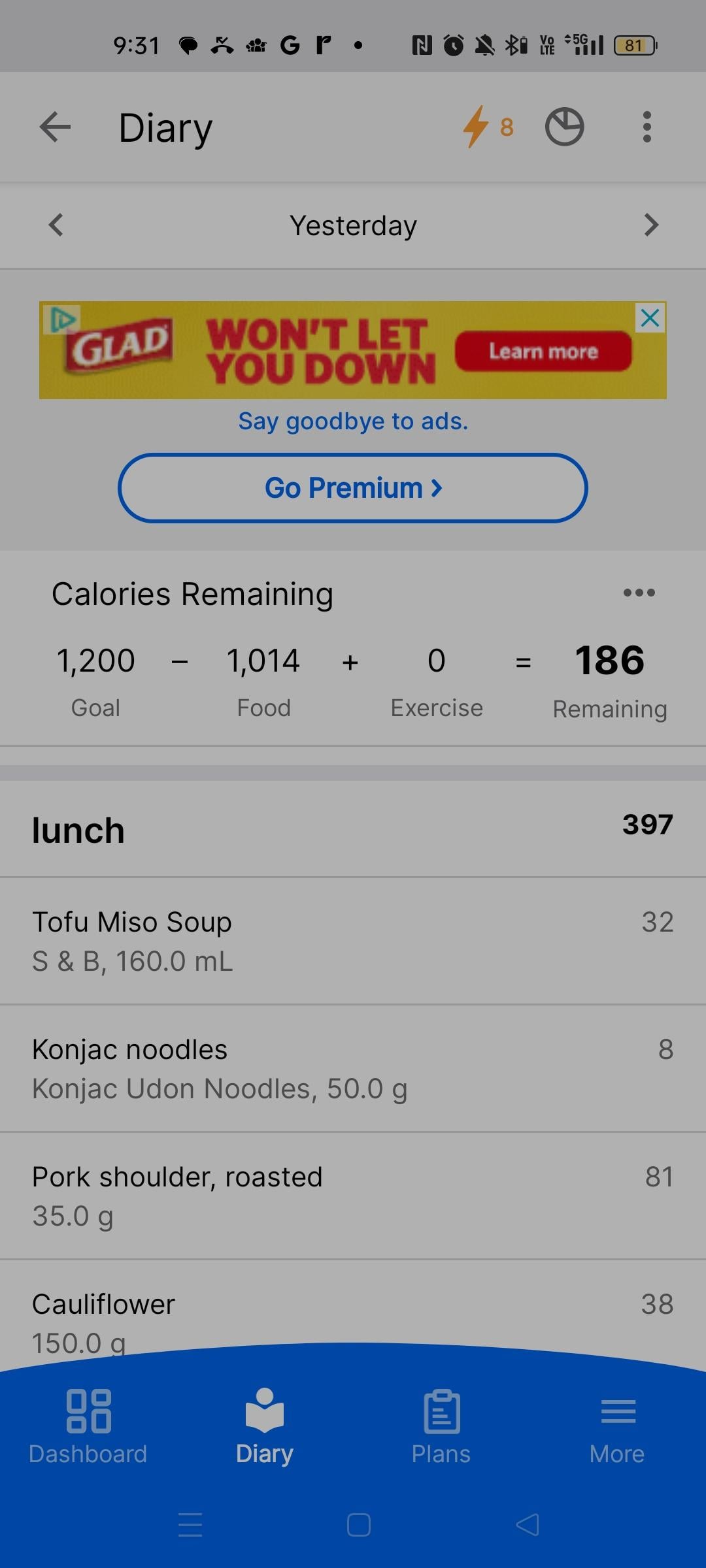Open the More tab
Image resolution: width=706 pixels, height=1568 pixels.
click(617, 1427)
